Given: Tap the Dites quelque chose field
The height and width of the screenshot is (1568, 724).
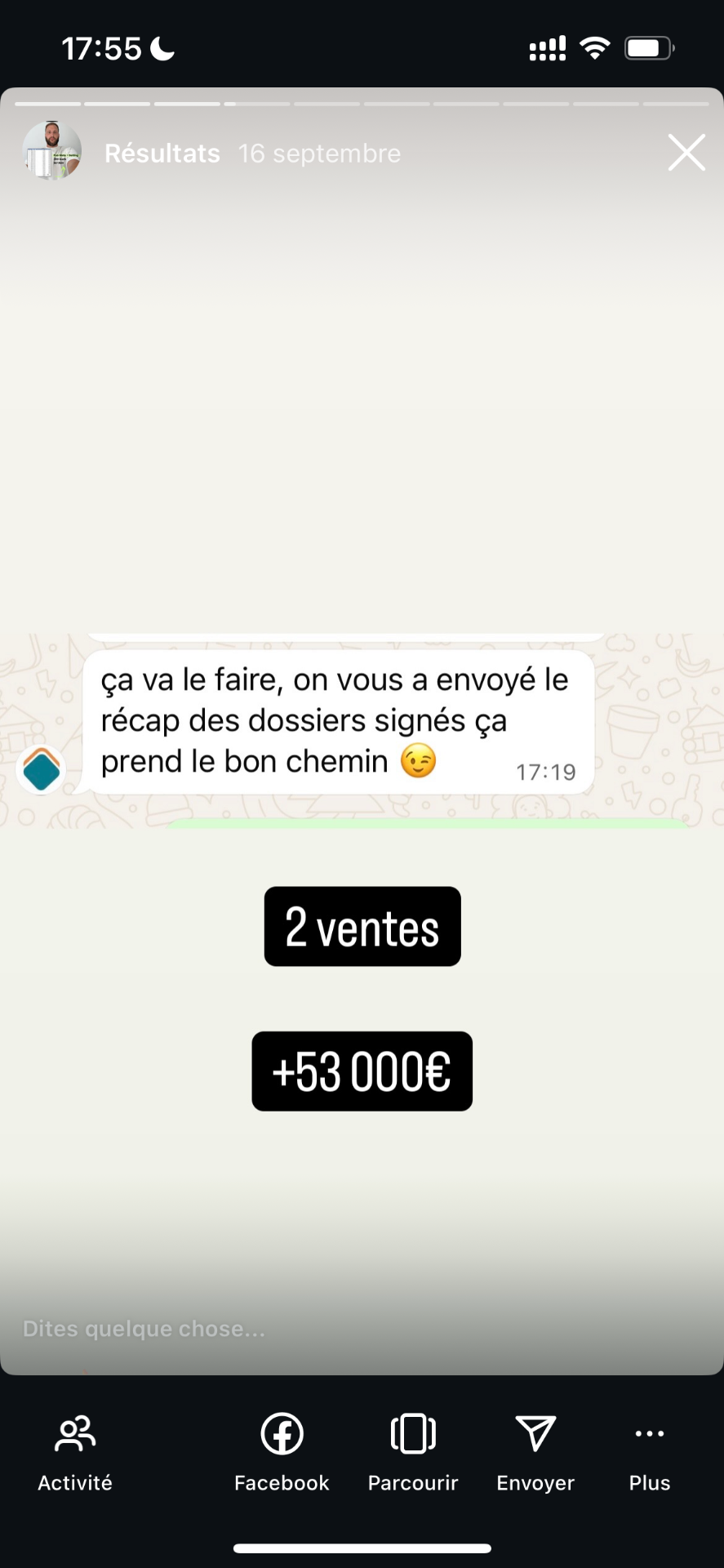Looking at the screenshot, I should click(362, 1329).
